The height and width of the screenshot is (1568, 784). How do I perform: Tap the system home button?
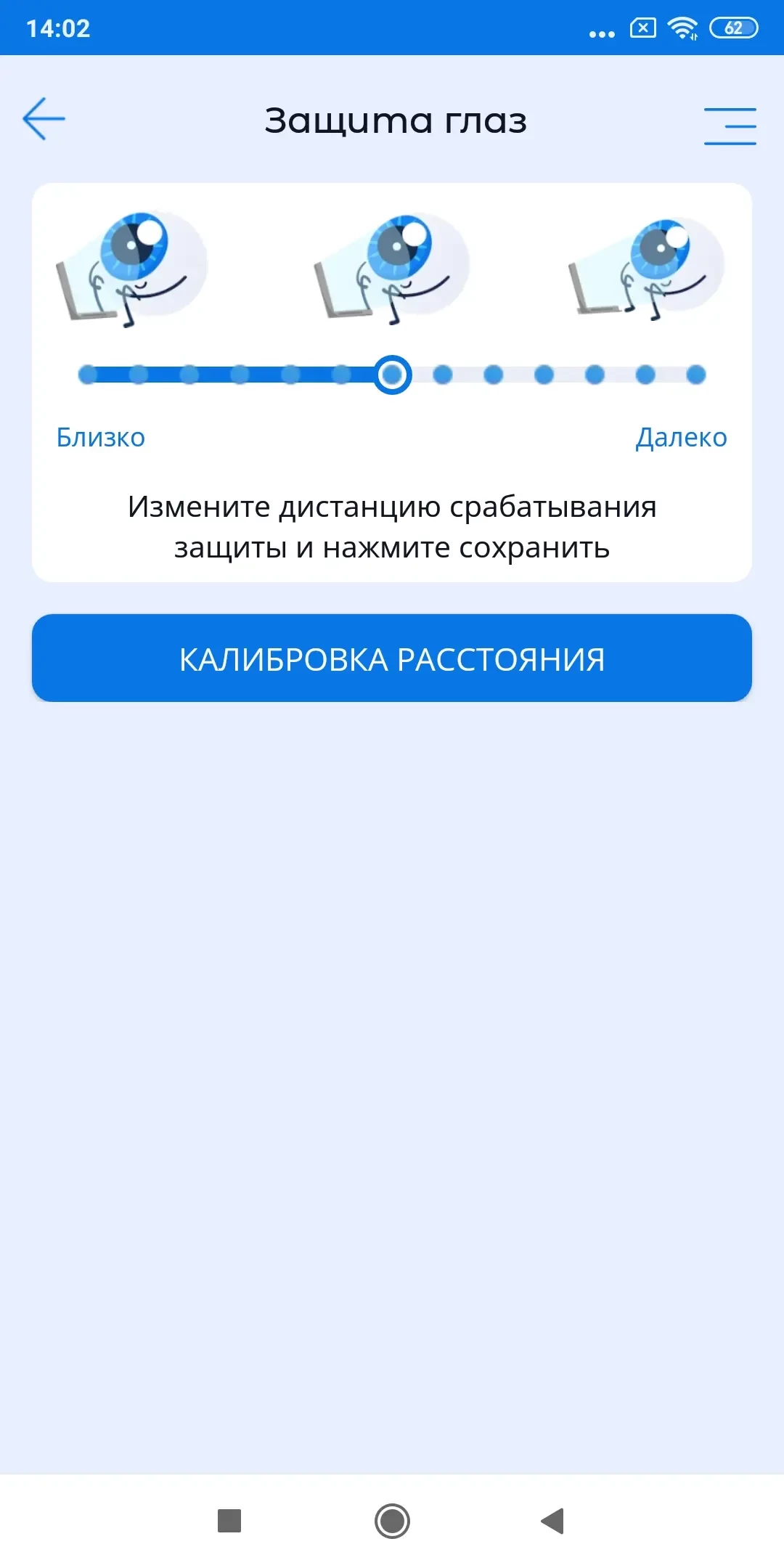(x=392, y=1520)
